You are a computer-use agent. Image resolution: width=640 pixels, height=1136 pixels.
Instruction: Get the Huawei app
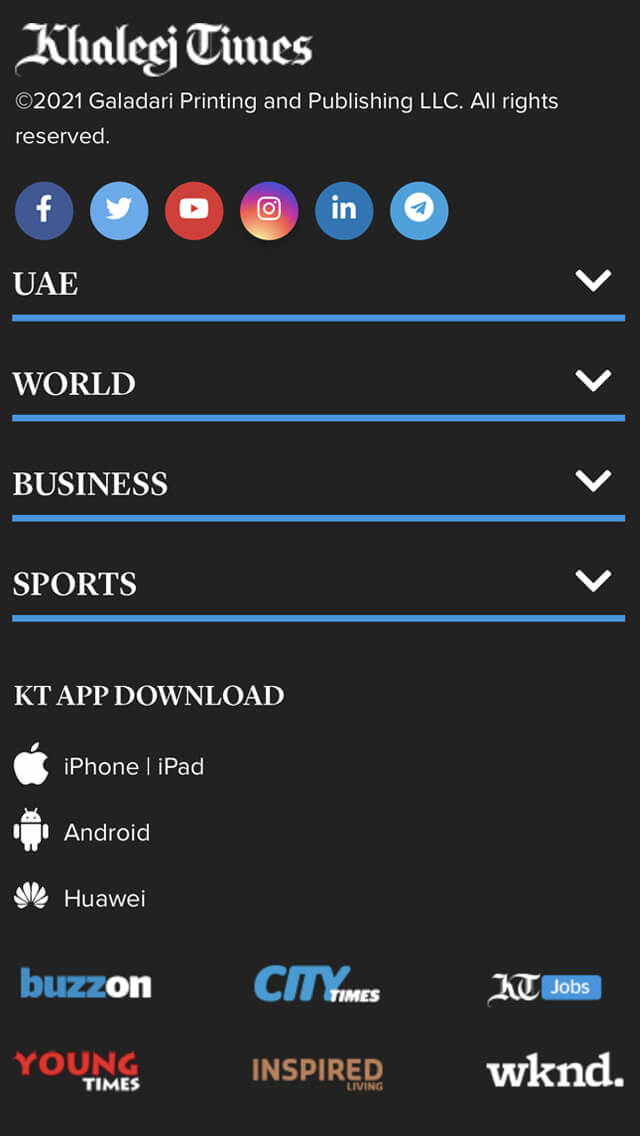tap(104, 898)
